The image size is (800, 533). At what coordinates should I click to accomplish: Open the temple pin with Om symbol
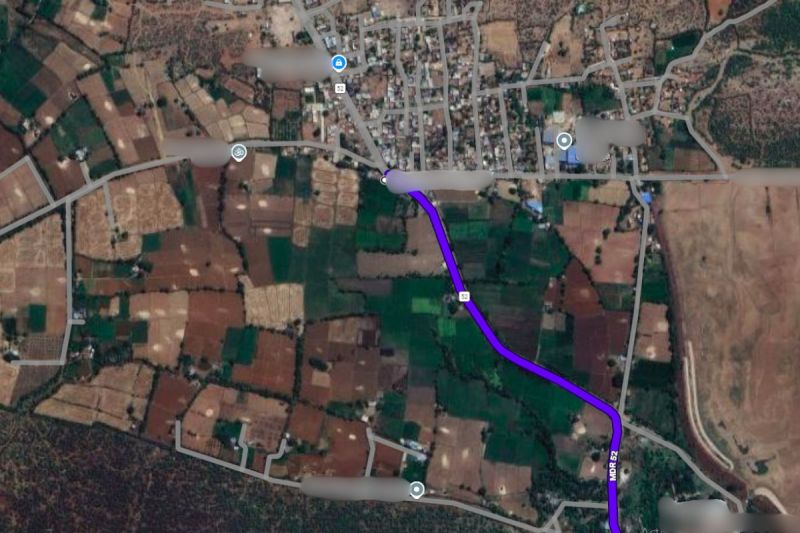pyautogui.click(x=239, y=152)
